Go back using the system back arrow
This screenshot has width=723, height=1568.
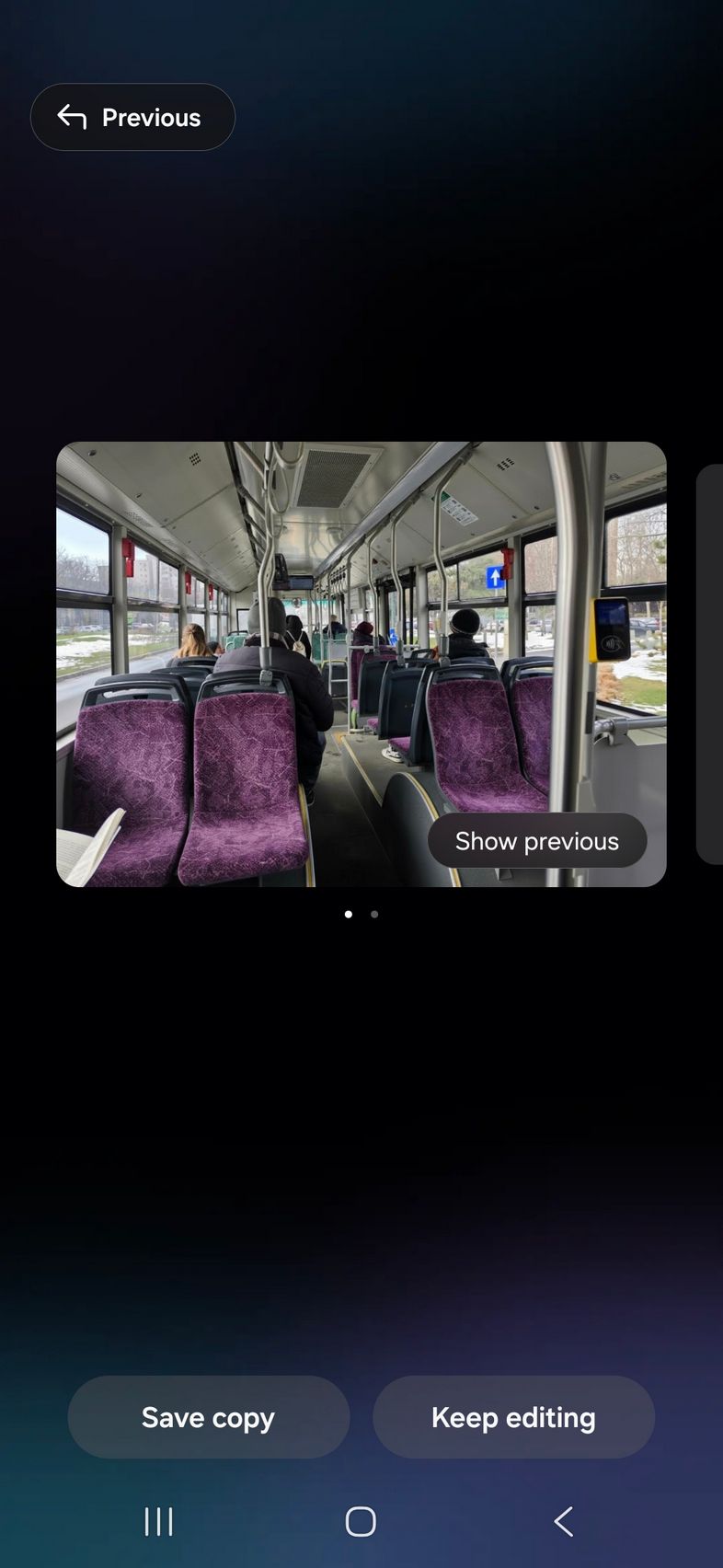(564, 1522)
